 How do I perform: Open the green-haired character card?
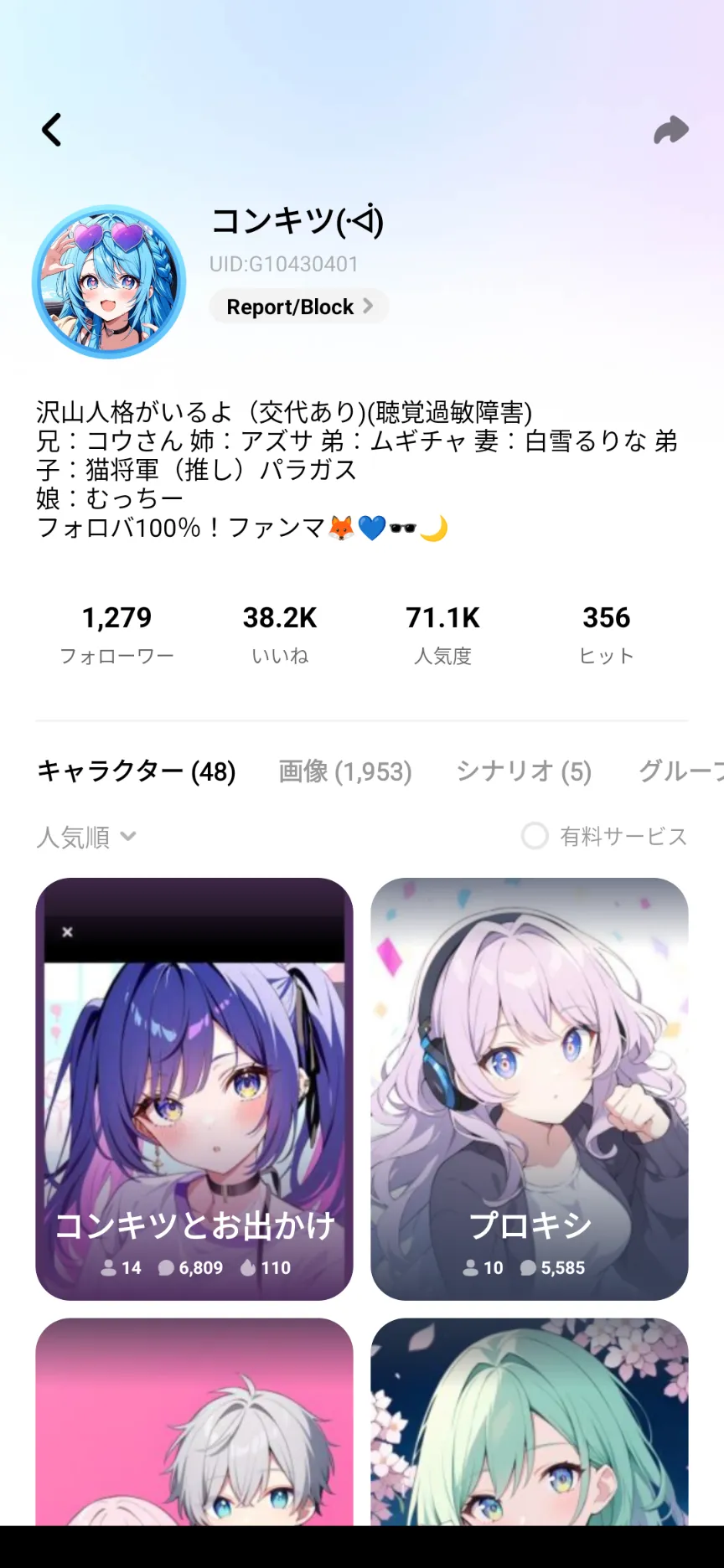point(530,1421)
